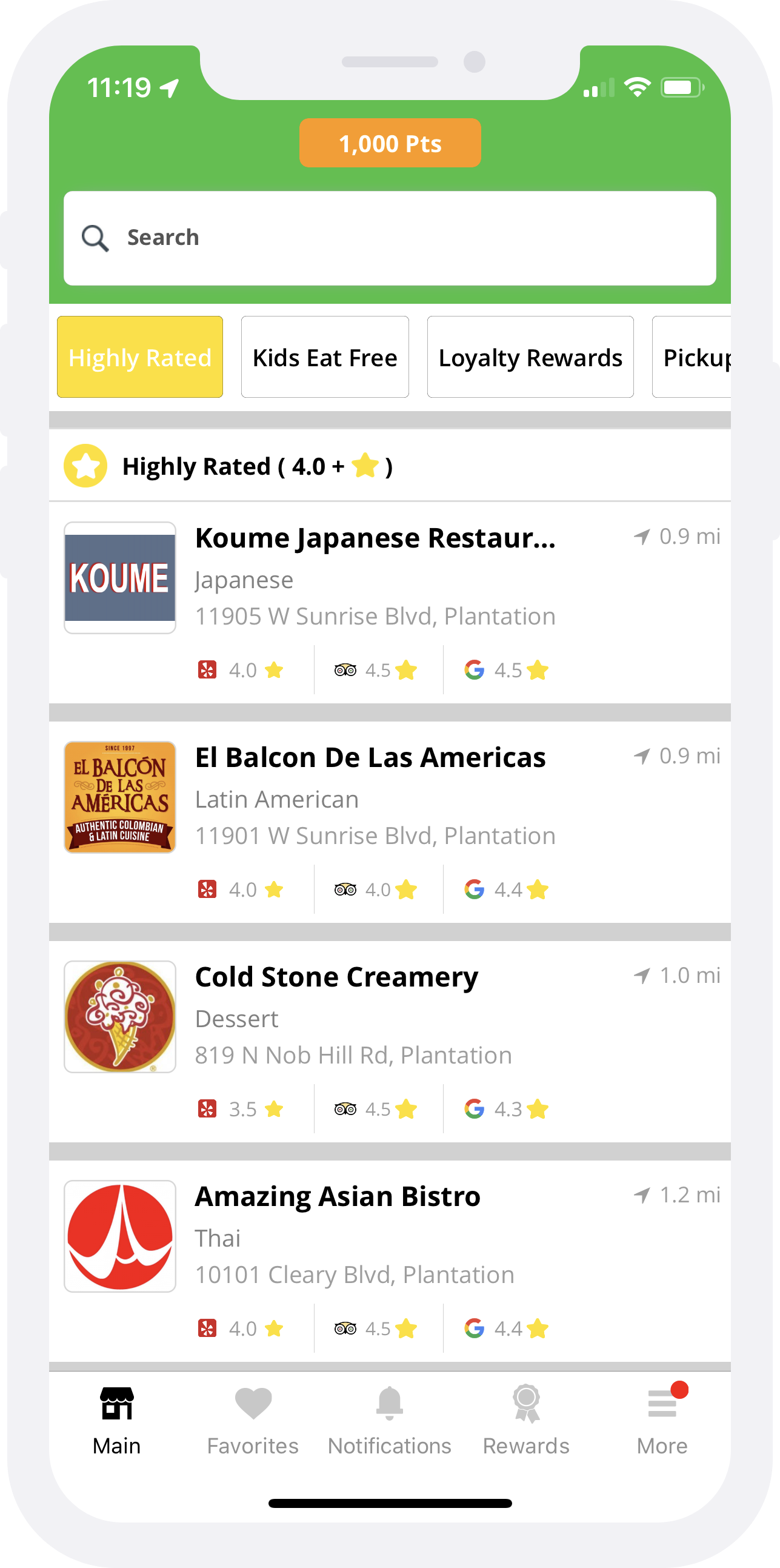View Cold Stone Creamery details

[390, 1042]
